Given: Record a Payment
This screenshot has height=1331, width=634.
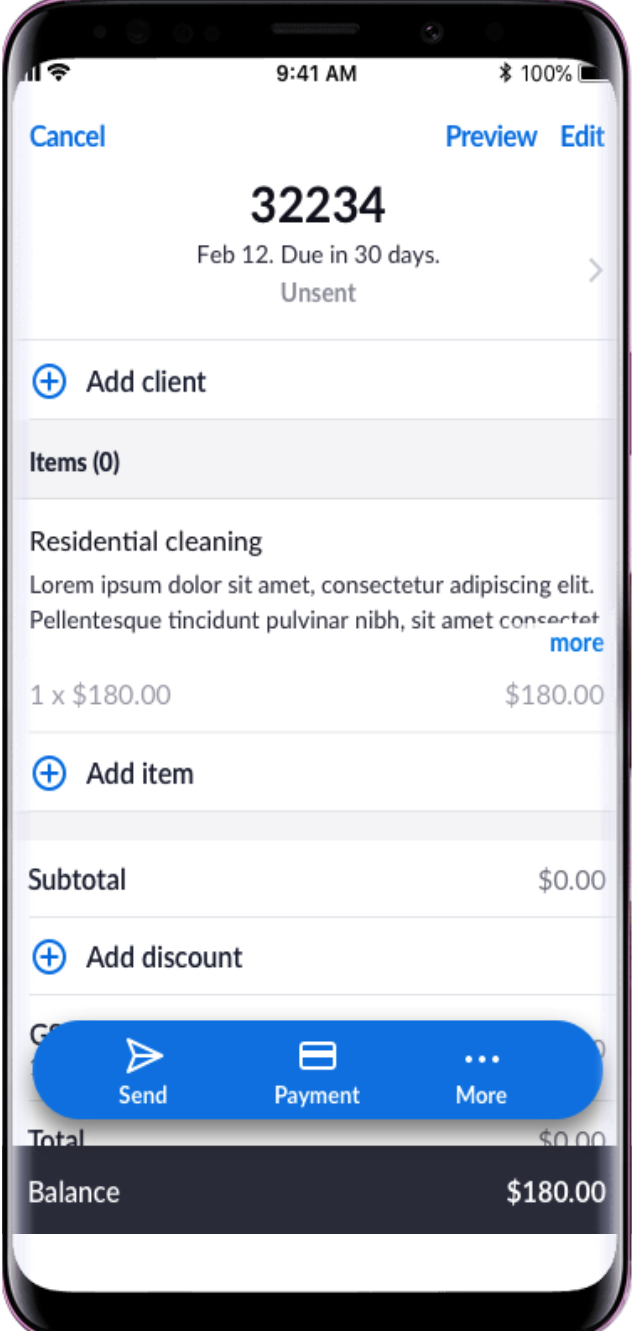Looking at the screenshot, I should point(317,1071).
